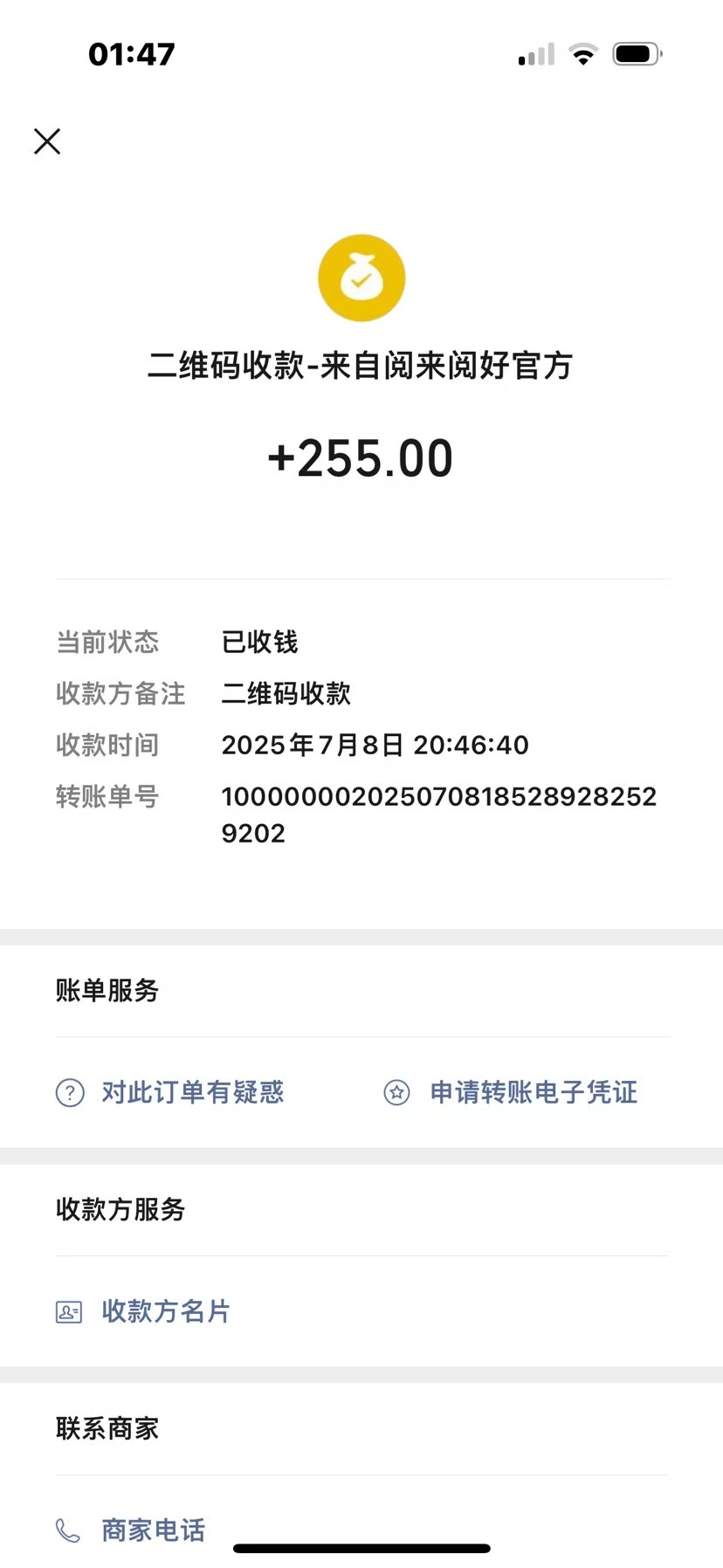Tap the +255.00 amount text
The width and height of the screenshot is (723, 1568).
(361, 457)
